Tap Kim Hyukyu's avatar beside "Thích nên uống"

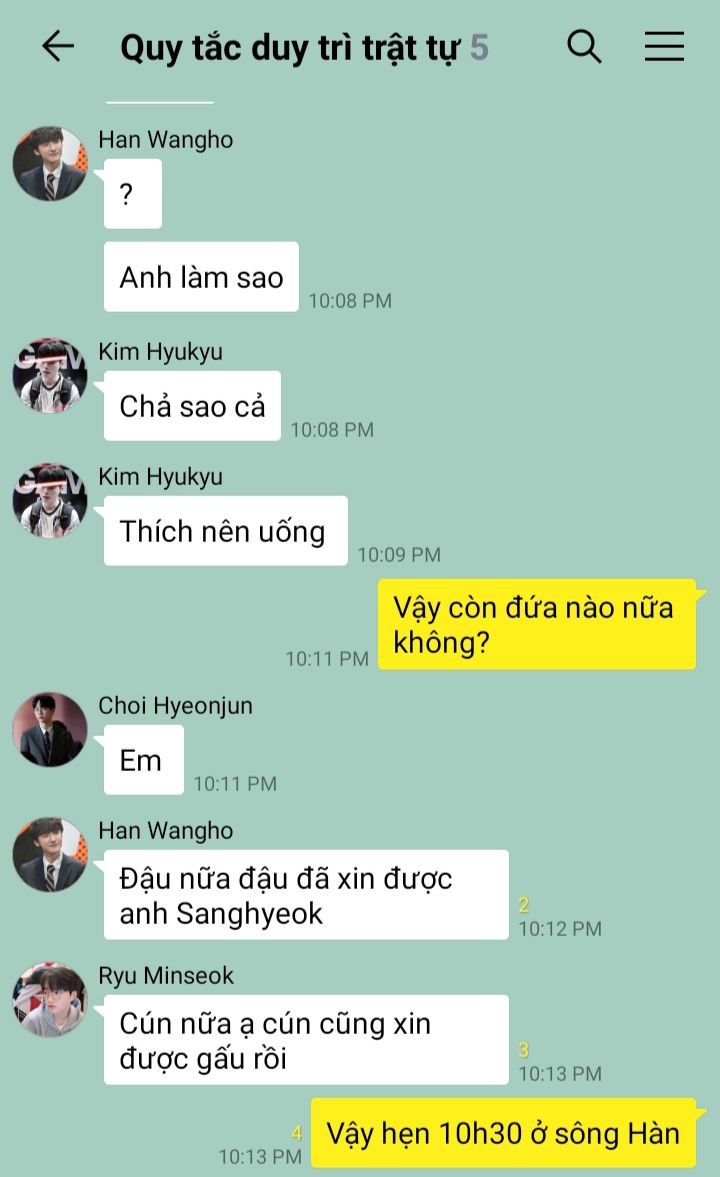tap(50, 501)
